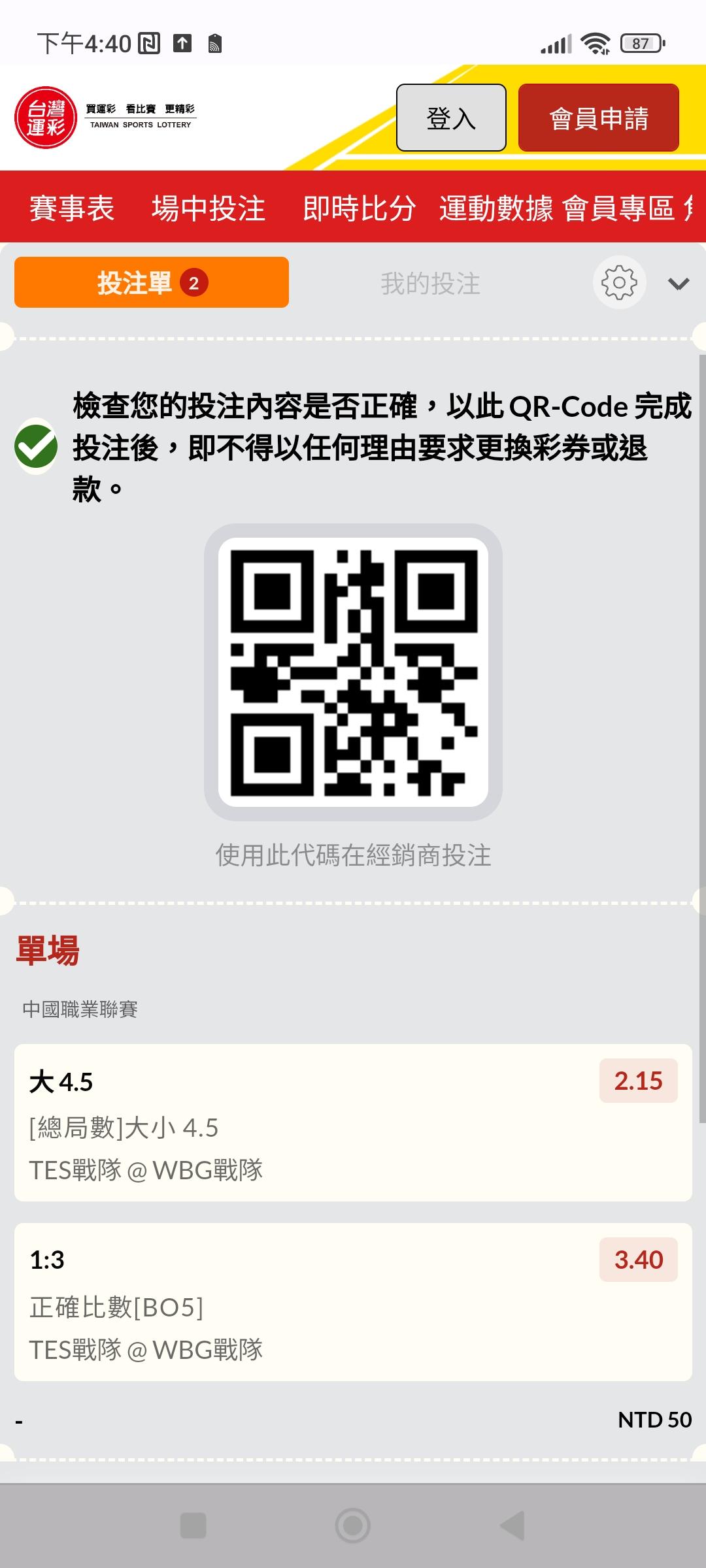Select the 投注單 bet slip tab
This screenshot has width=706, height=1568.
pyautogui.click(x=152, y=283)
